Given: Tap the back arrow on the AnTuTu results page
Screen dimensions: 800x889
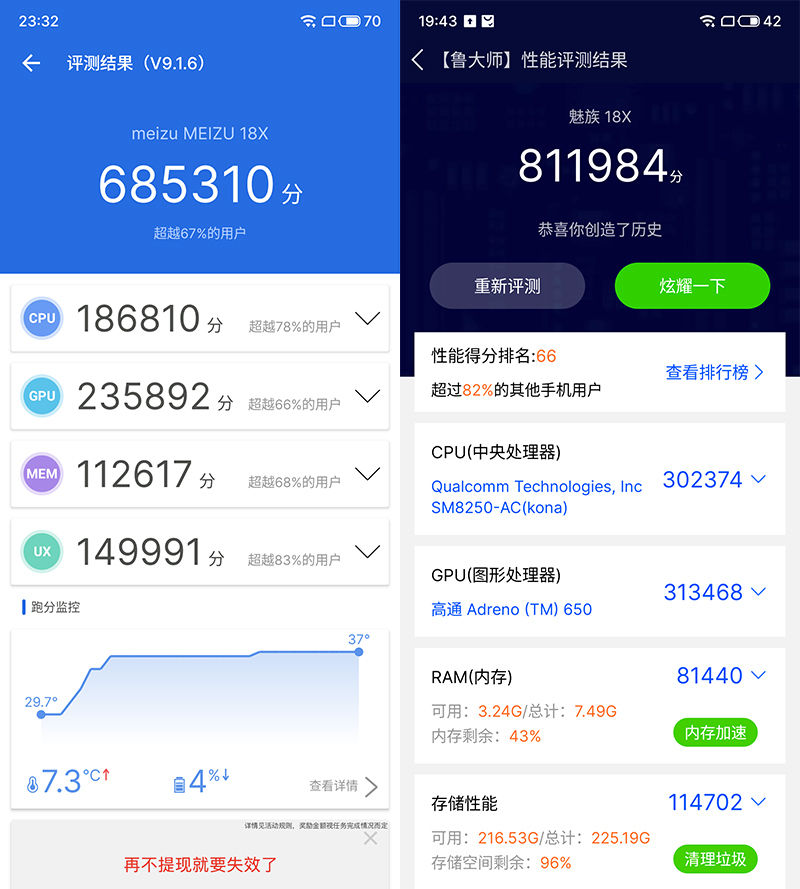Looking at the screenshot, I should (x=31, y=63).
